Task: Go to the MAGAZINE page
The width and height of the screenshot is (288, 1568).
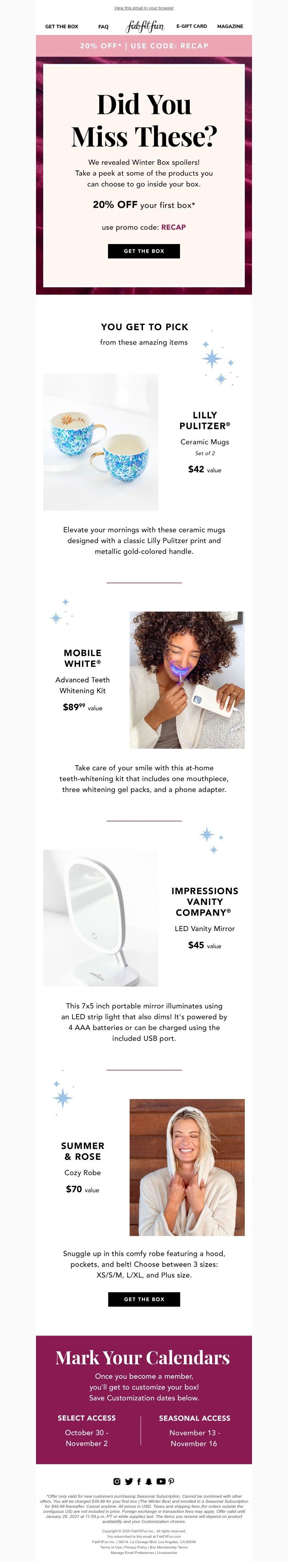Action: pos(230,27)
